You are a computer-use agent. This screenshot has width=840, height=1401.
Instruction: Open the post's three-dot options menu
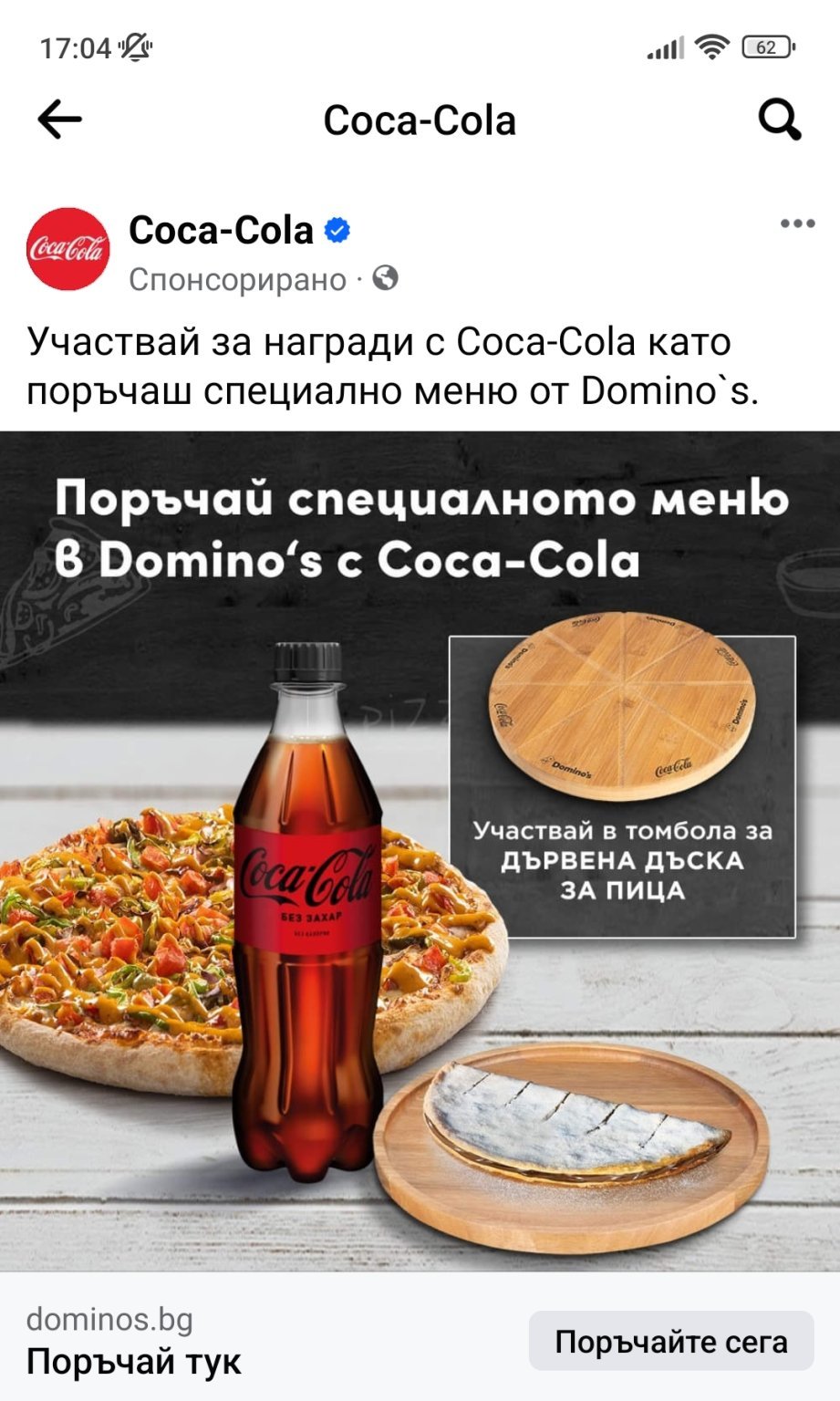(797, 223)
